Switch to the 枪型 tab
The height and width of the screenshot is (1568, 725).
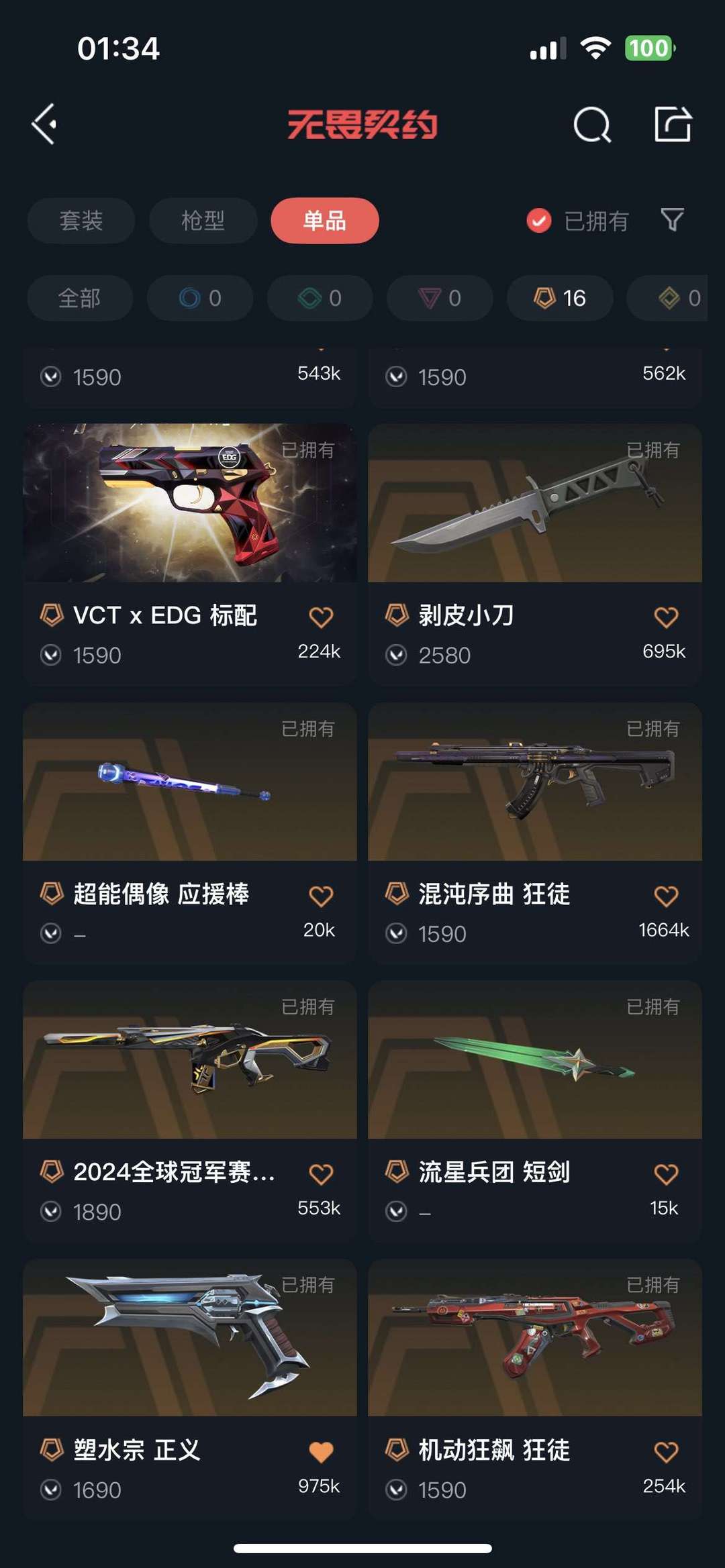203,221
